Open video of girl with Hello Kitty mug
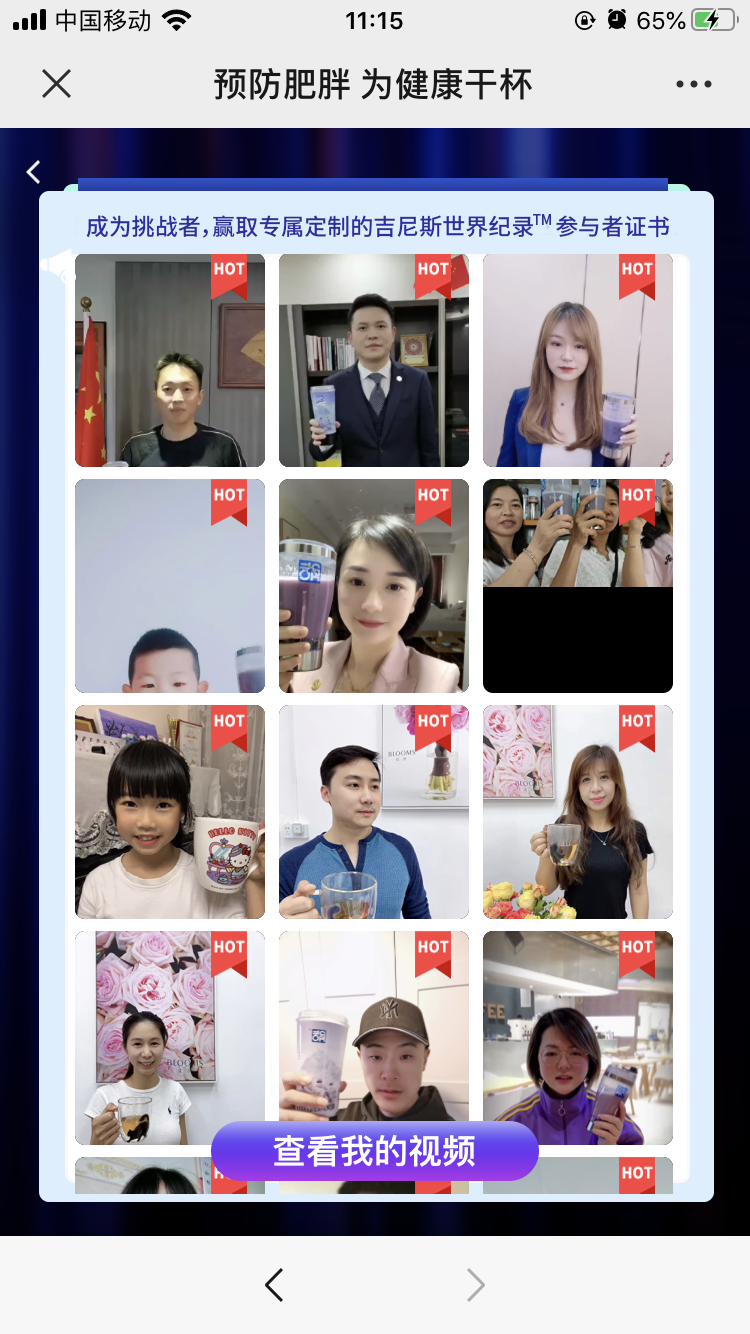This screenshot has height=1334, width=750. 170,812
